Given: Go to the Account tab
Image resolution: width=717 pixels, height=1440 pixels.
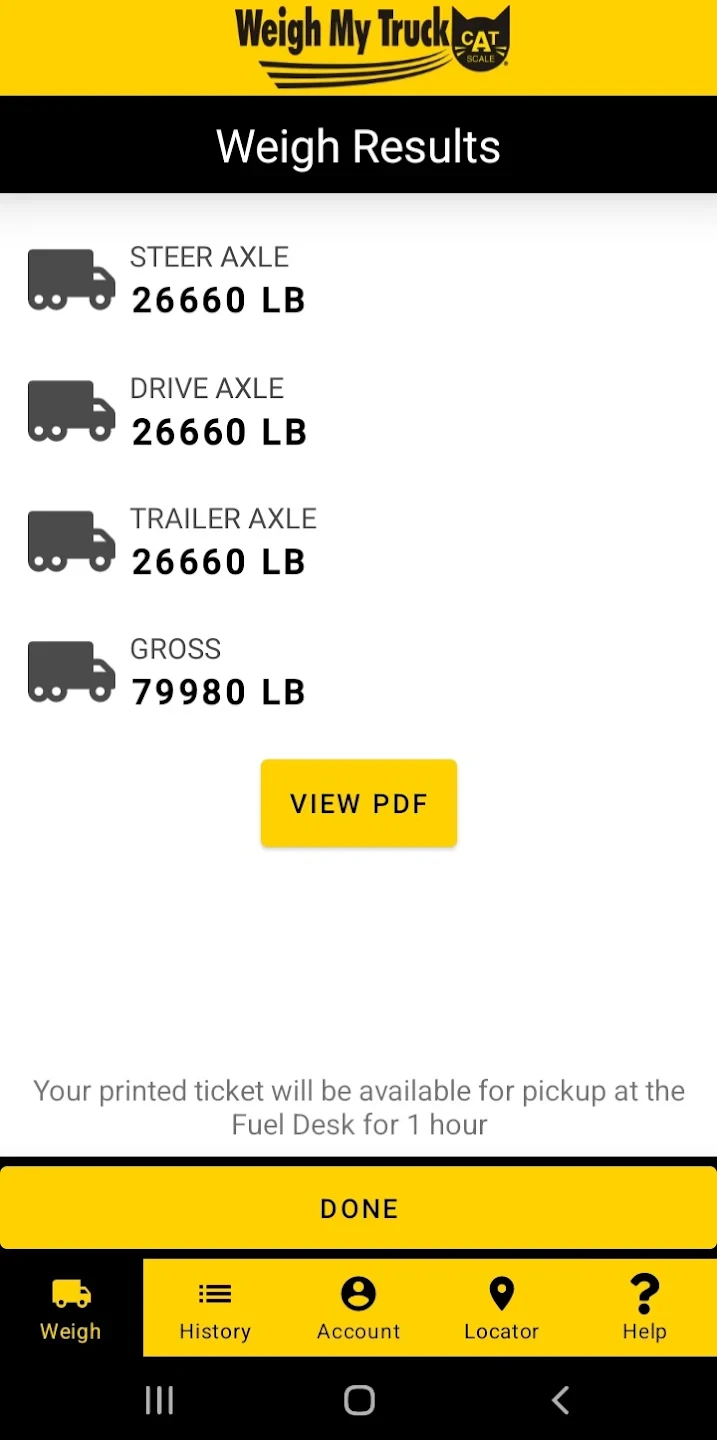Looking at the screenshot, I should [x=358, y=1308].
